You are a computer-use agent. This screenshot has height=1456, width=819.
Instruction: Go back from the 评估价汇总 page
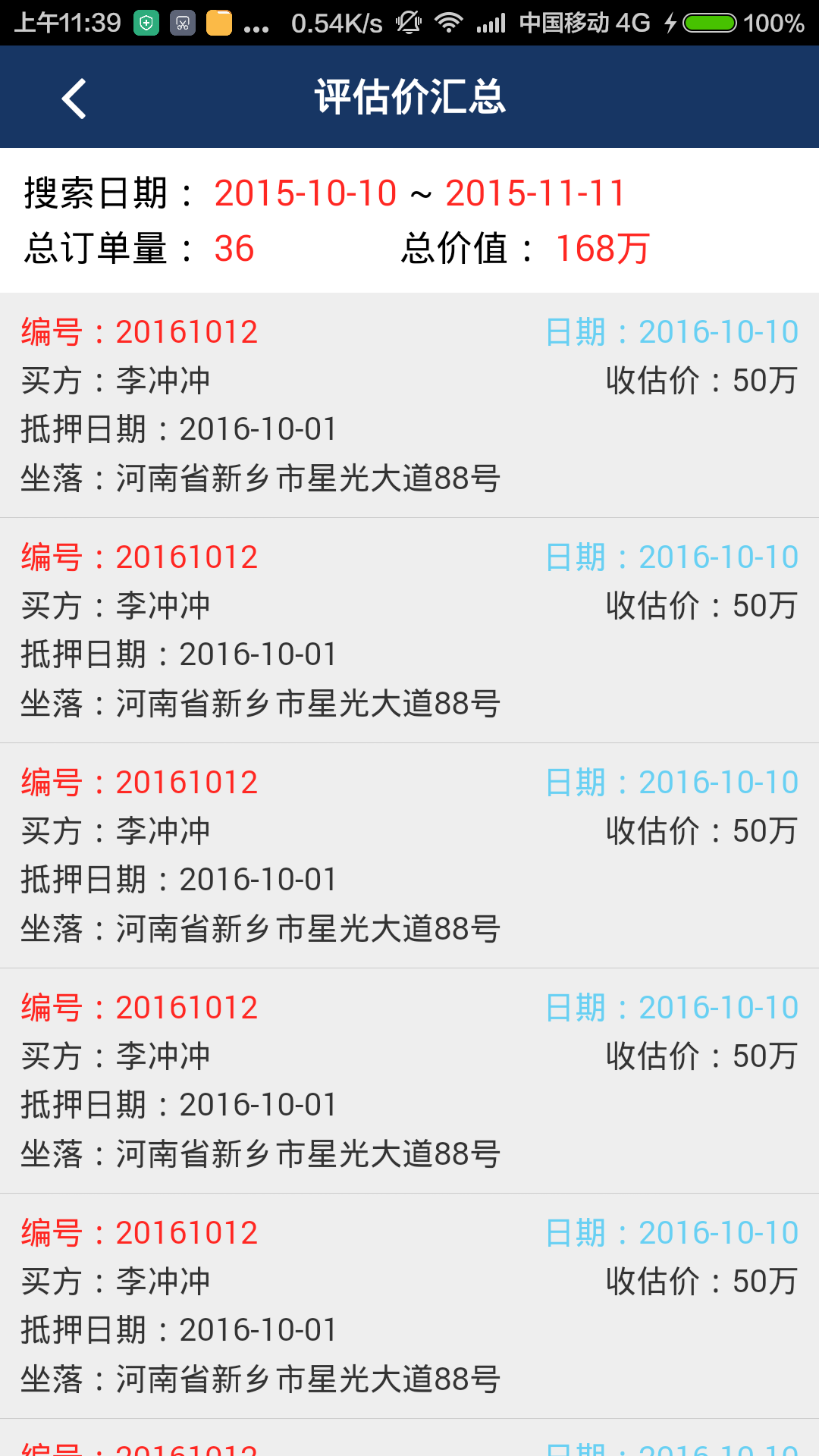[74, 98]
